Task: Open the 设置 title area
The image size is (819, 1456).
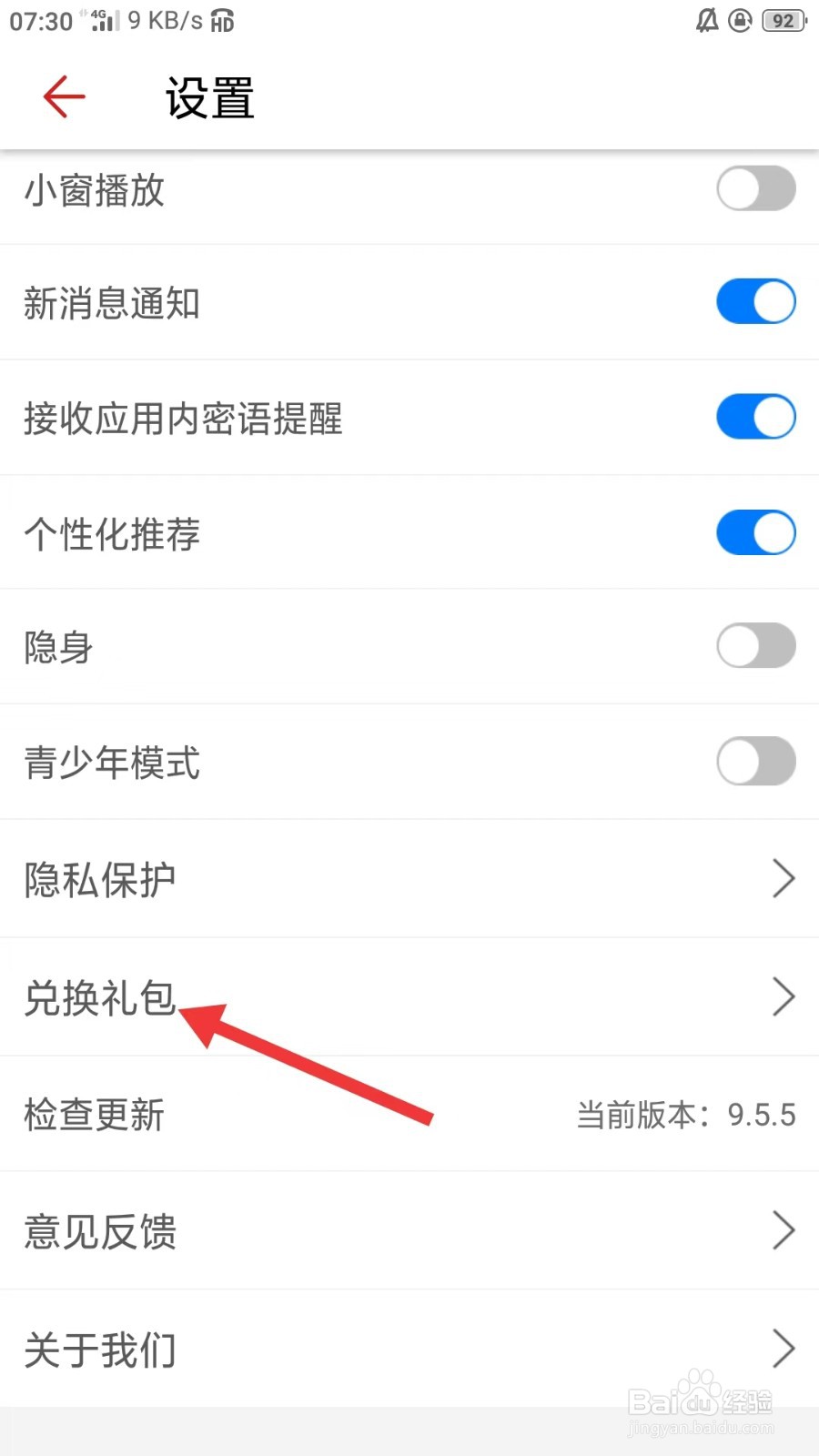Action: pyautogui.click(x=208, y=97)
